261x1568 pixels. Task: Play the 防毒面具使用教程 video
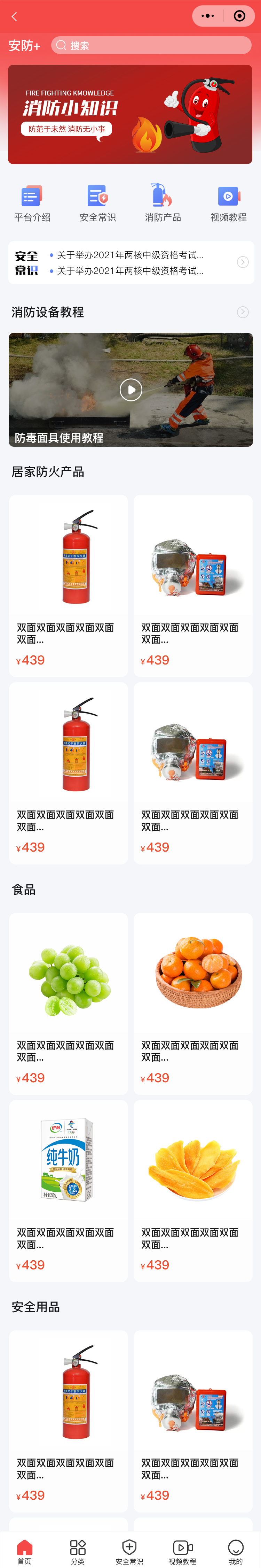click(131, 390)
